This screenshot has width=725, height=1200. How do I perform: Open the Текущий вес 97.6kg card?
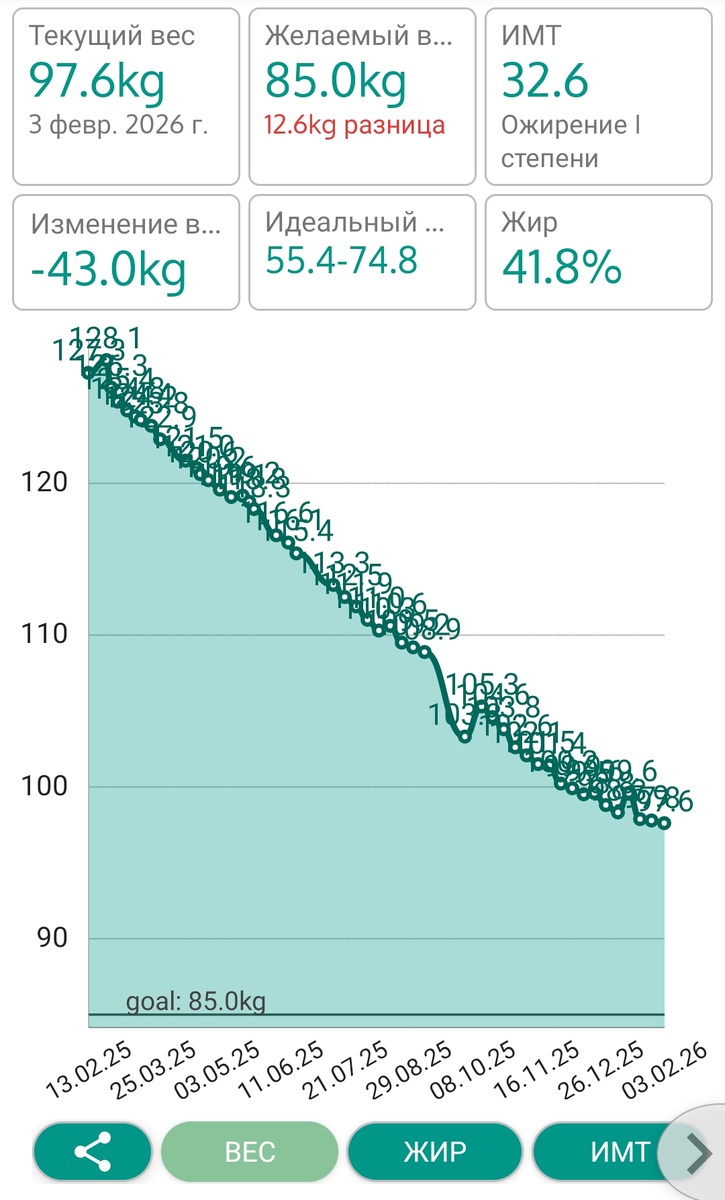pyautogui.click(x=126, y=96)
